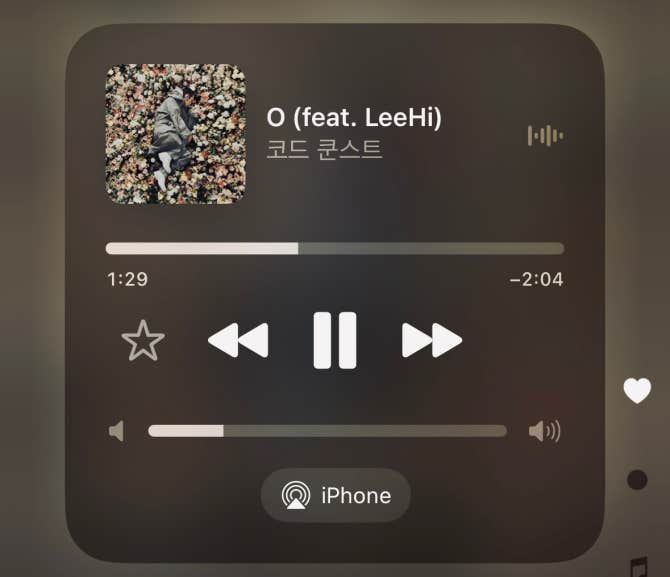This screenshot has width=670, height=577.
Task: Skip to the next track
Action: pos(432,341)
